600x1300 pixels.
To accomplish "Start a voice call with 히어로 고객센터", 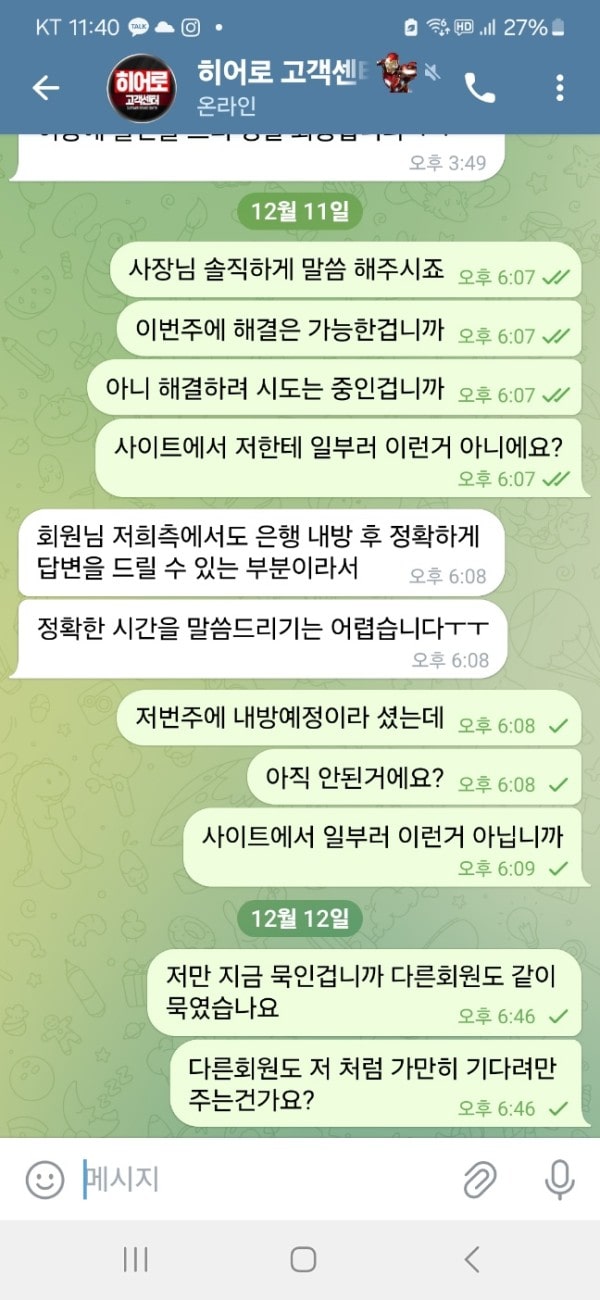I will (x=480, y=88).
